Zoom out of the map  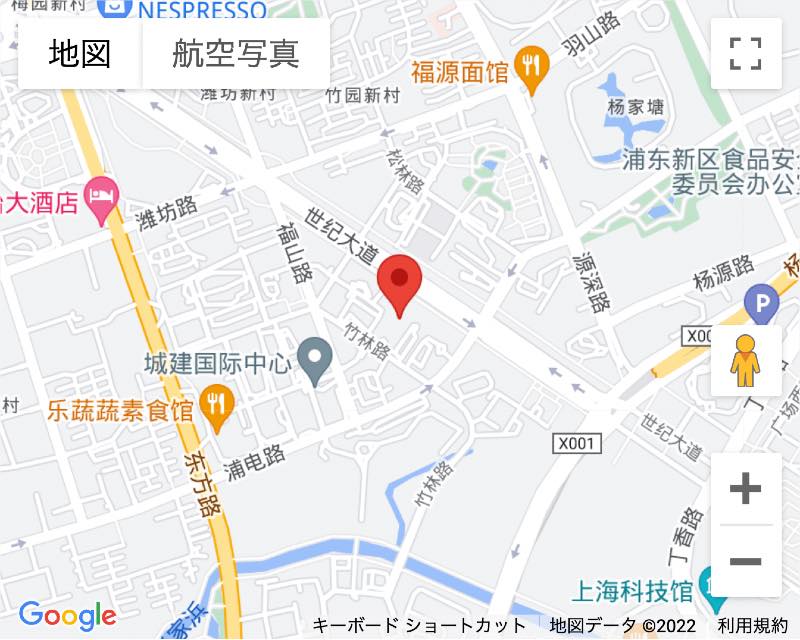pos(745,561)
